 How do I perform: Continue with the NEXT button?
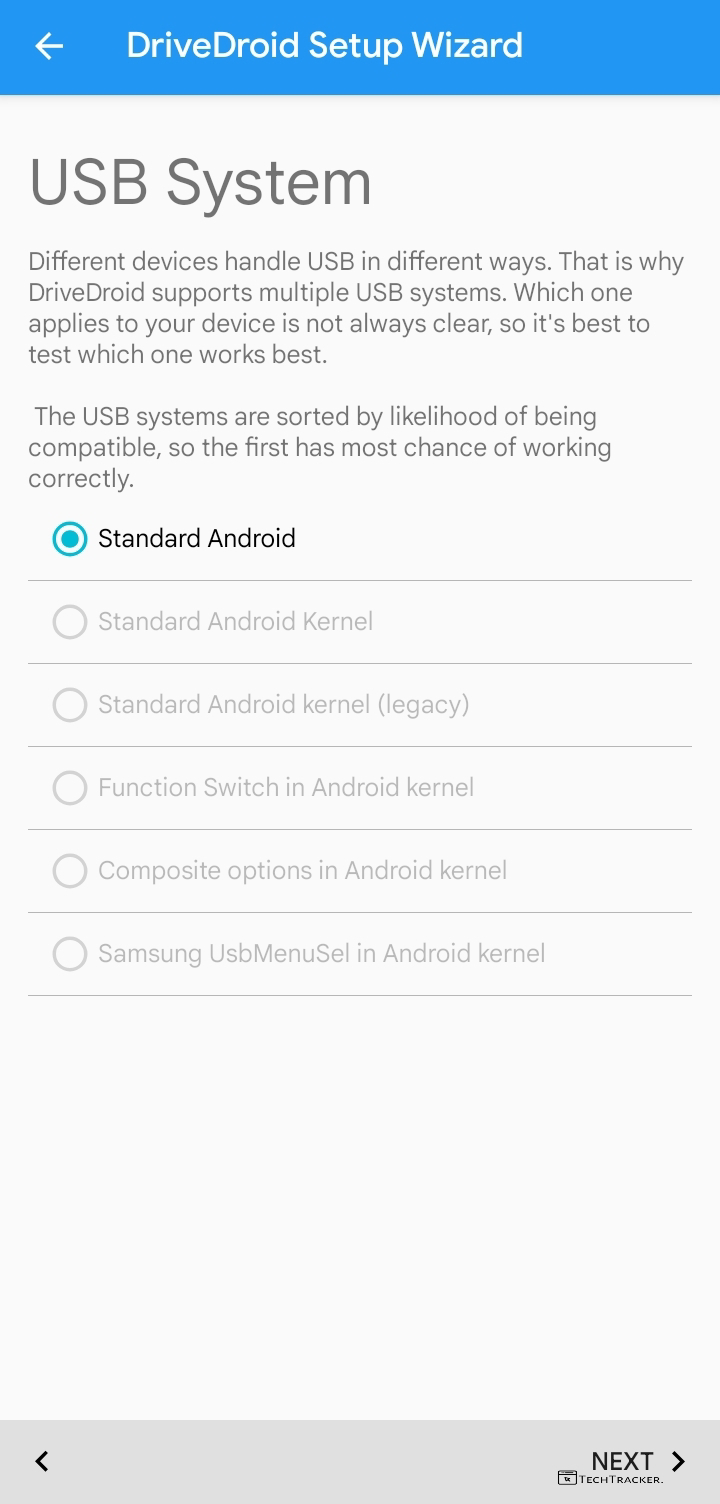coord(638,1461)
